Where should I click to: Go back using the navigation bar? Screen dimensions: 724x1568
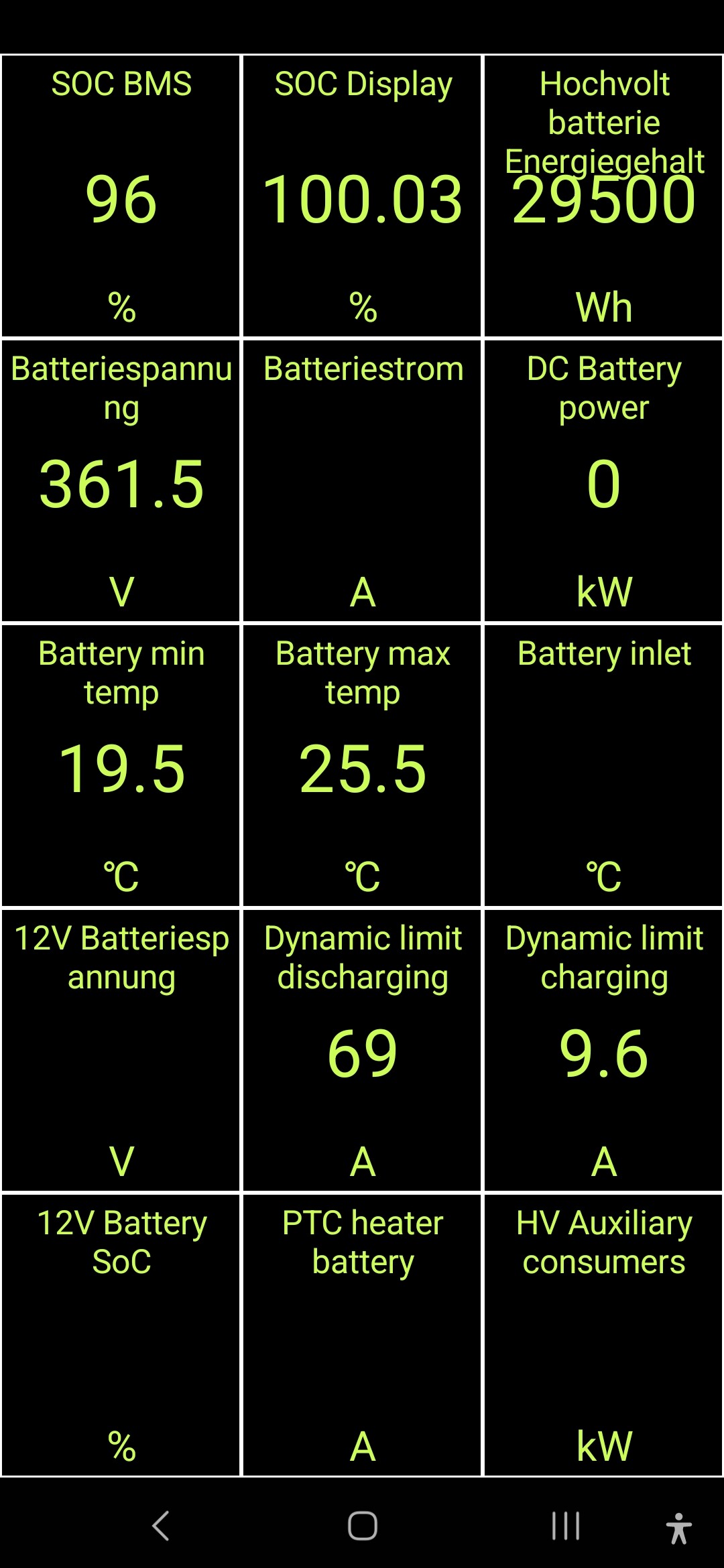coord(161,1526)
